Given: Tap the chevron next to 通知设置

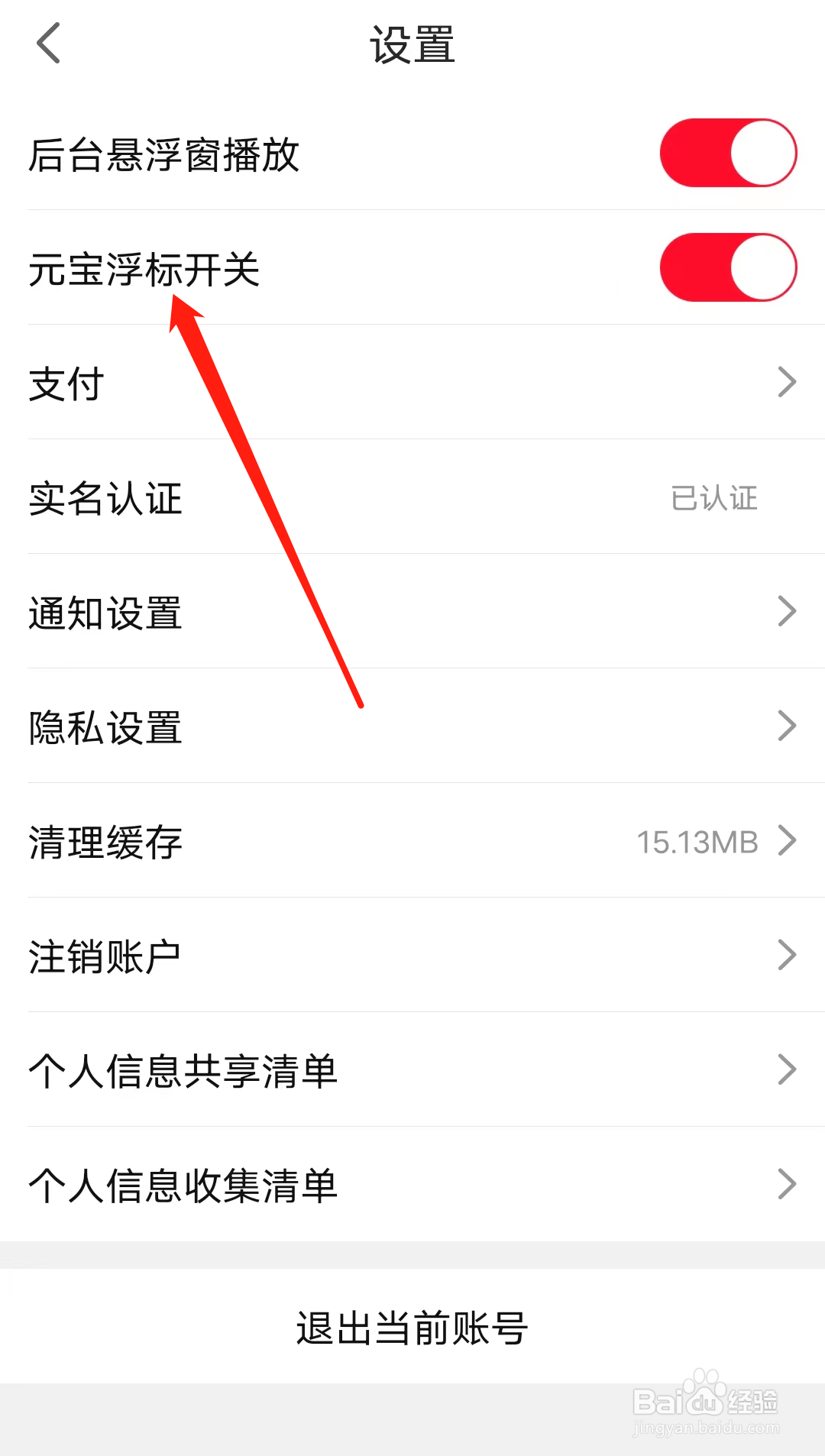Looking at the screenshot, I should tap(786, 610).
